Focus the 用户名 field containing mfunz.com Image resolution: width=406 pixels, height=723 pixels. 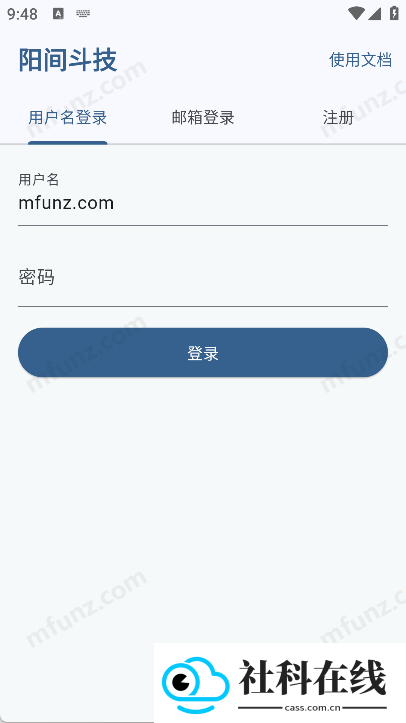[x=203, y=197]
